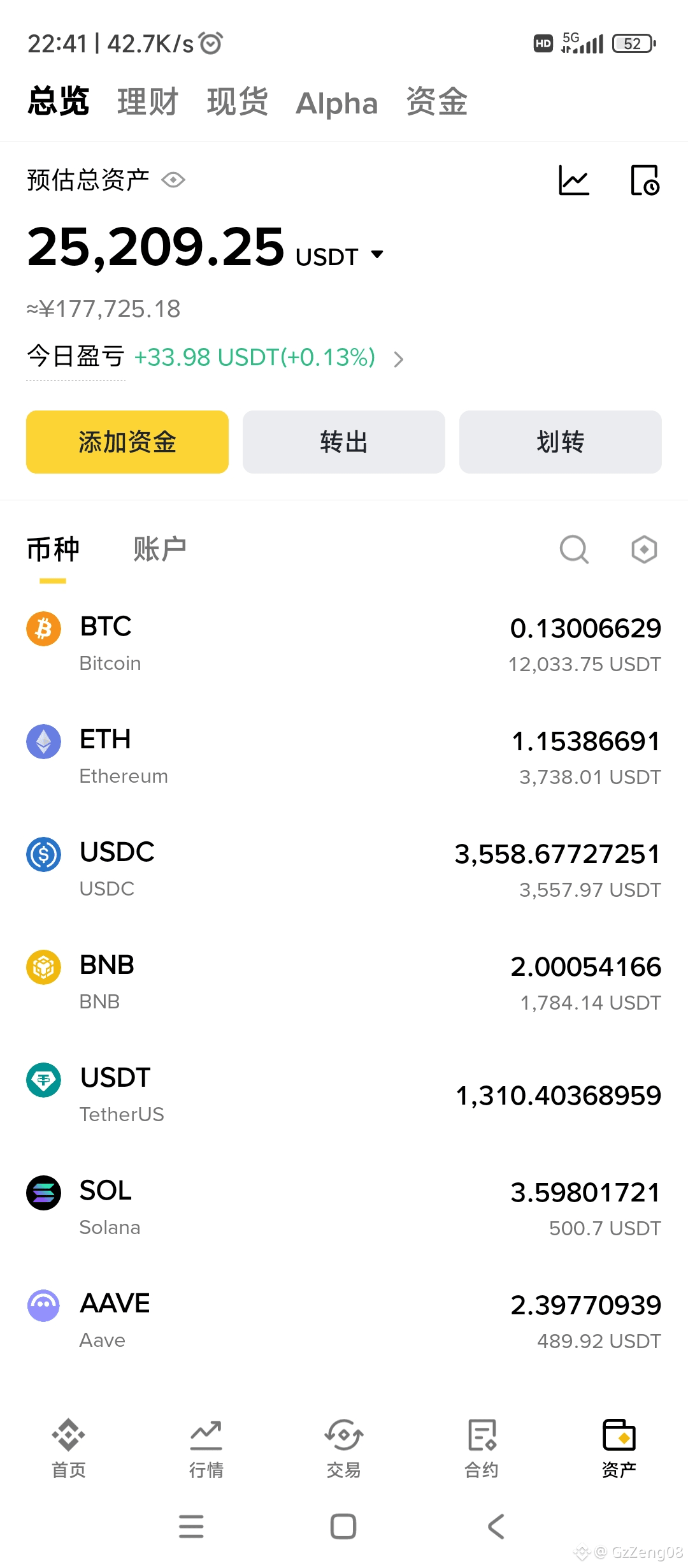
Task: Hide the estimated total assets balance
Action: point(173,180)
